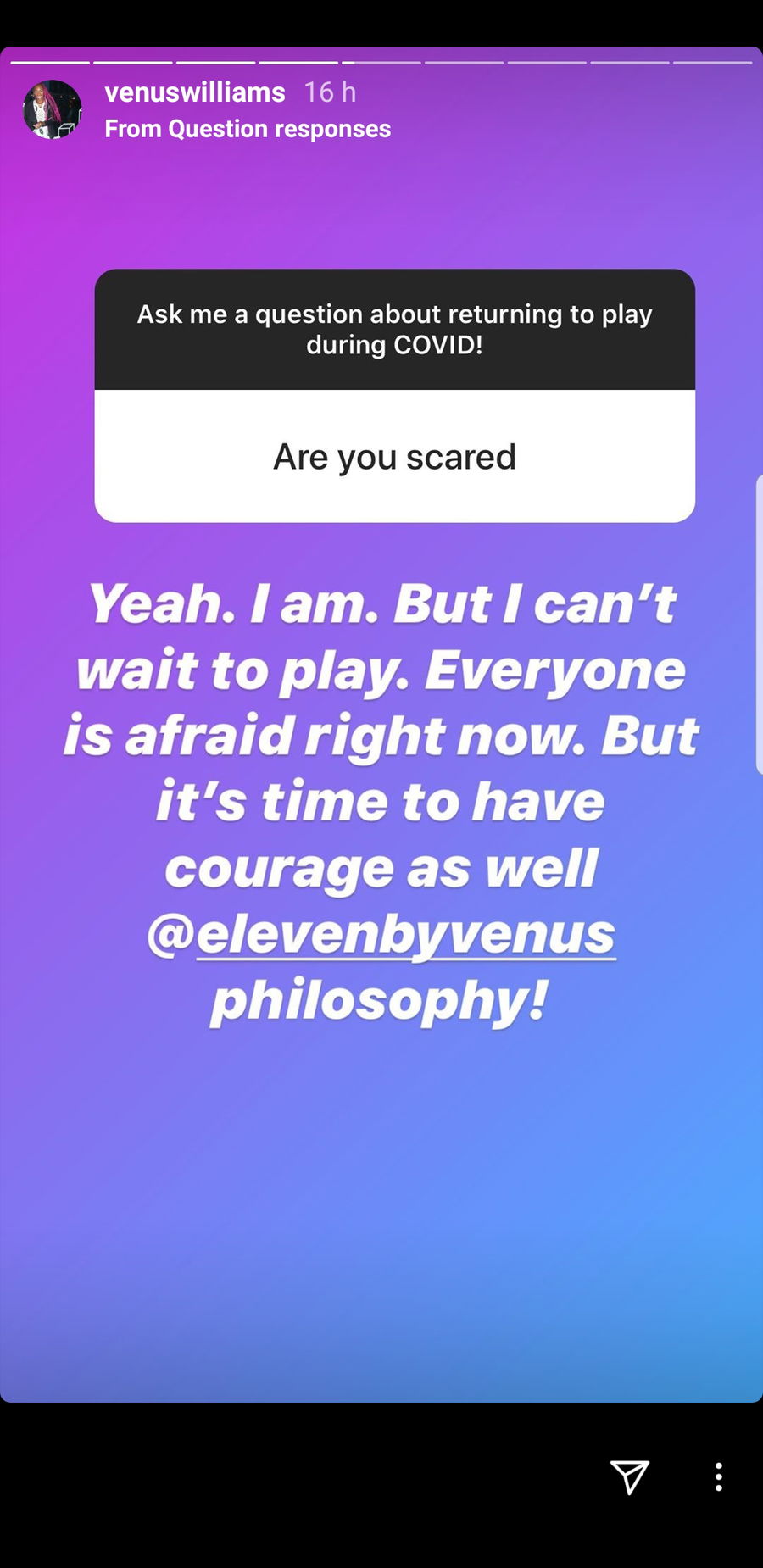Open the three-dot overflow menu
Screen dimensions: 763x1568
[x=718, y=1476]
